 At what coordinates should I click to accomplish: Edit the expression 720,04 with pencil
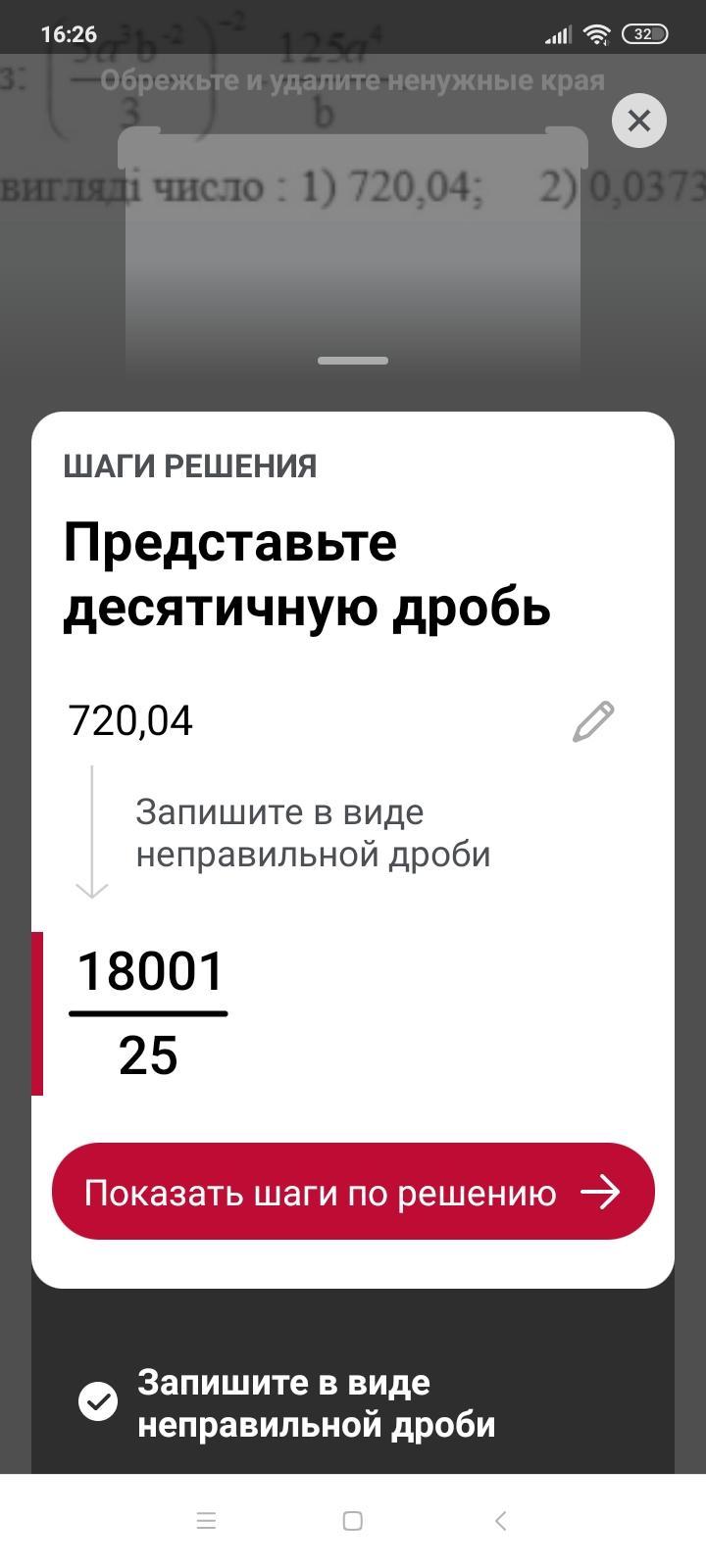[x=593, y=722]
